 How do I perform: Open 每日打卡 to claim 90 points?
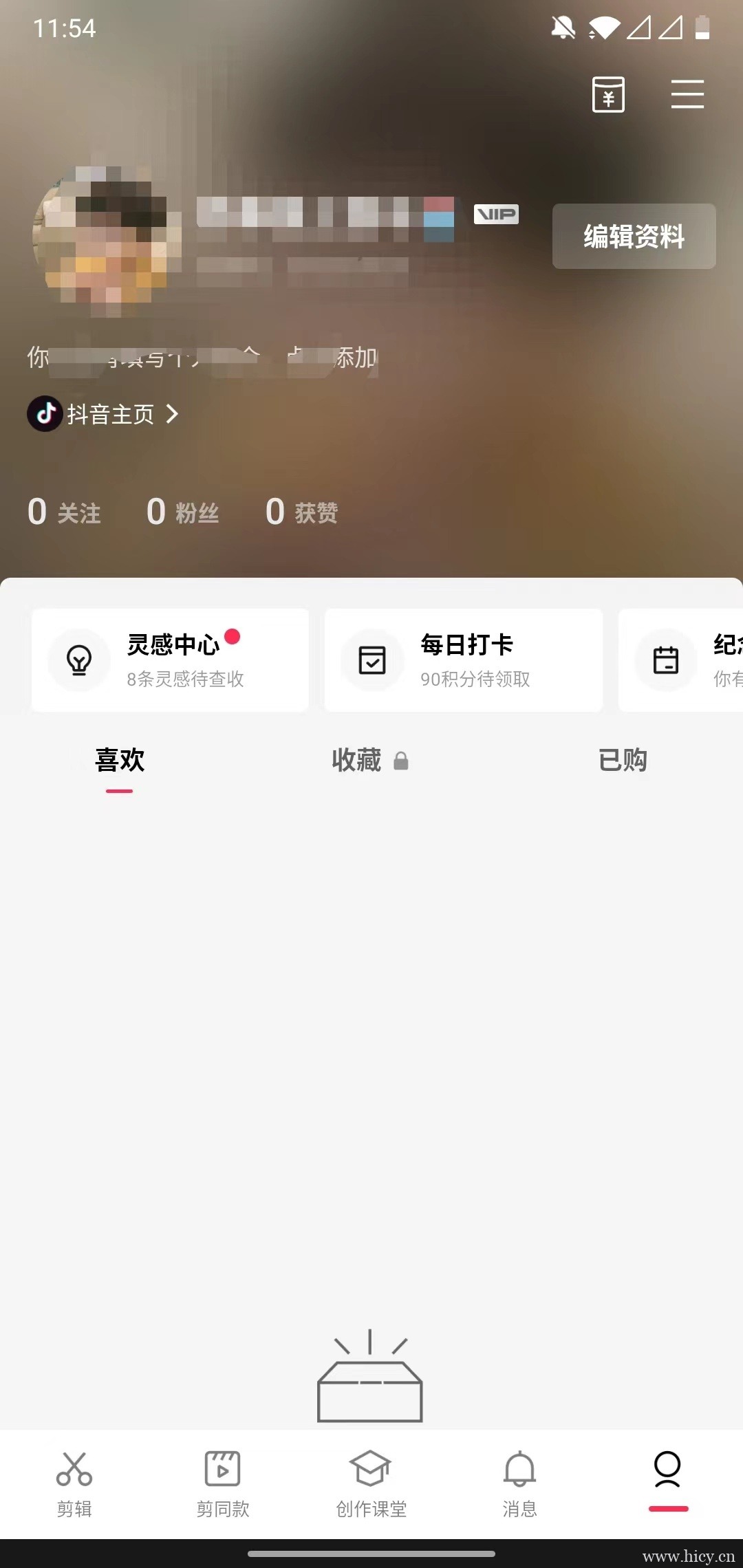click(x=463, y=660)
